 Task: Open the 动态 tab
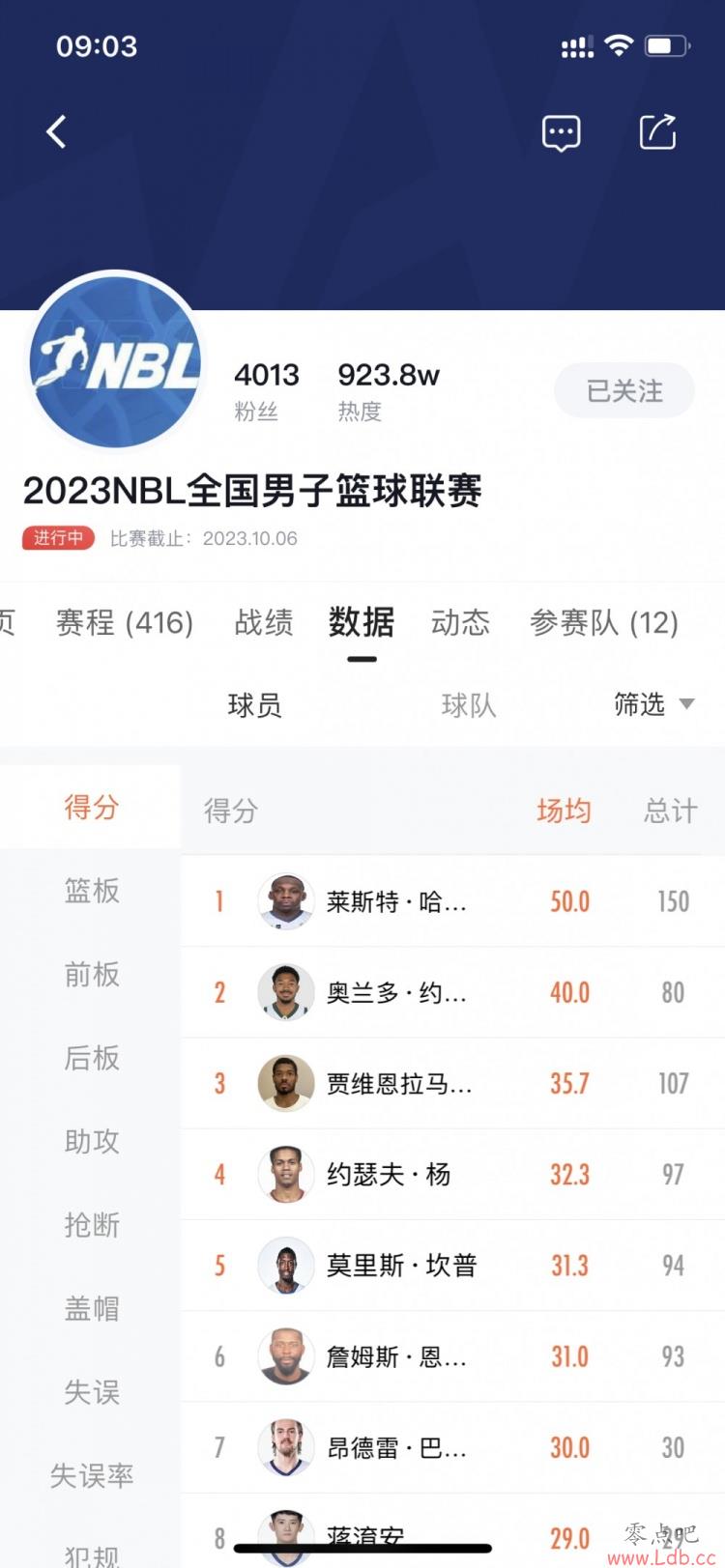coord(460,622)
